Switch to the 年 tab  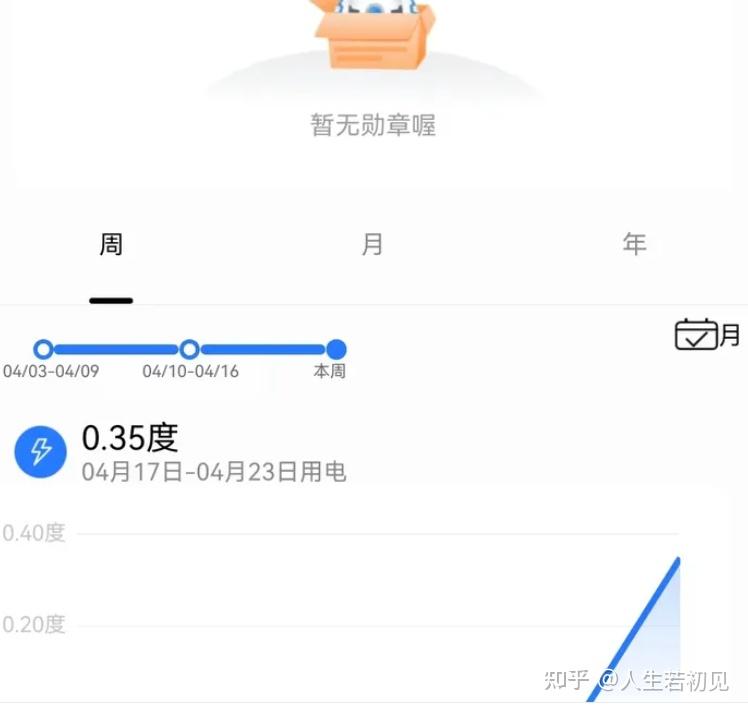pos(634,245)
